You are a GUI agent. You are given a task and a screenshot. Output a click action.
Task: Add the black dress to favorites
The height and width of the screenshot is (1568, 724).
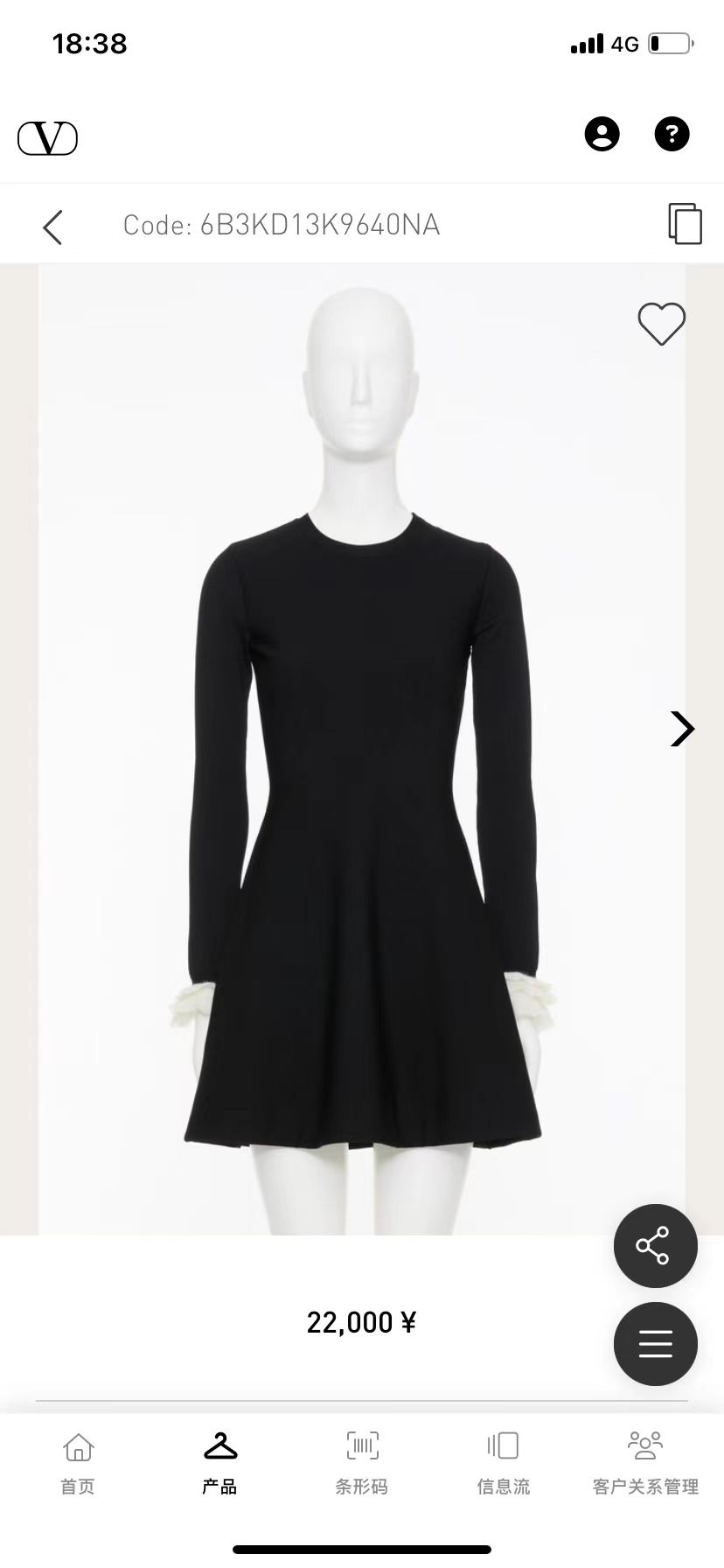click(x=661, y=324)
